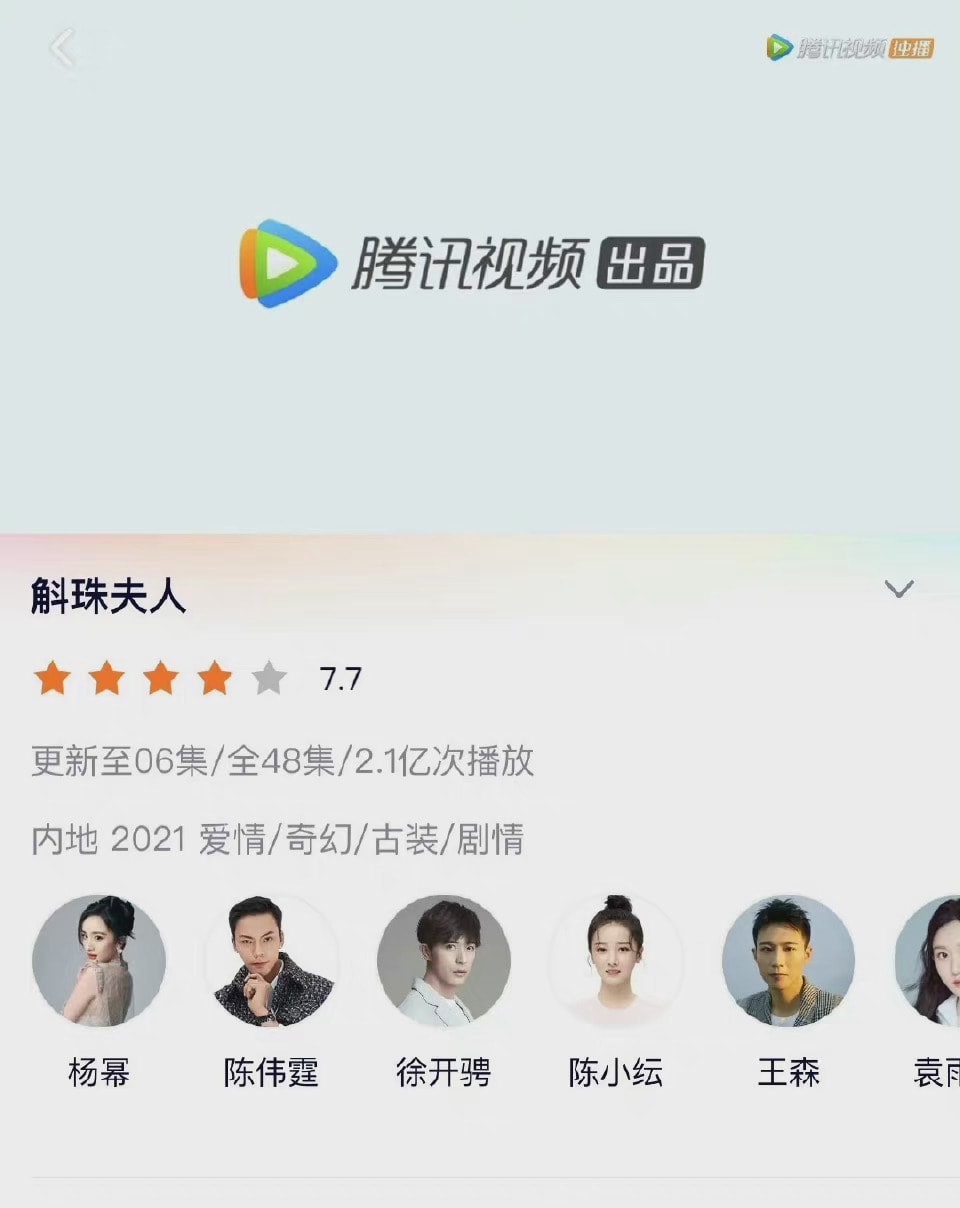Tap 王森's avatar
This screenshot has width=960, height=1208.
coord(788,961)
